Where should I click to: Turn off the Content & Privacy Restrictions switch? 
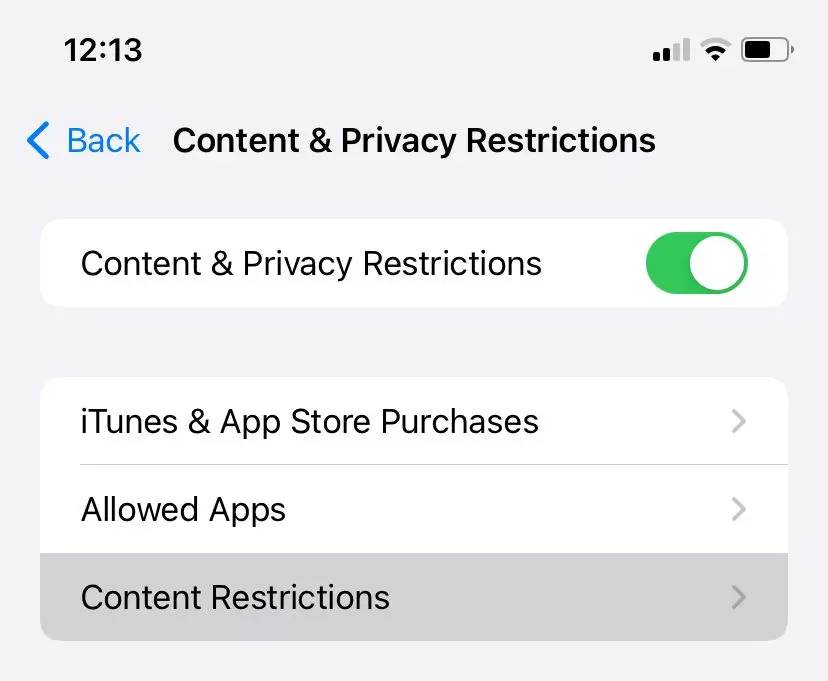pos(696,264)
